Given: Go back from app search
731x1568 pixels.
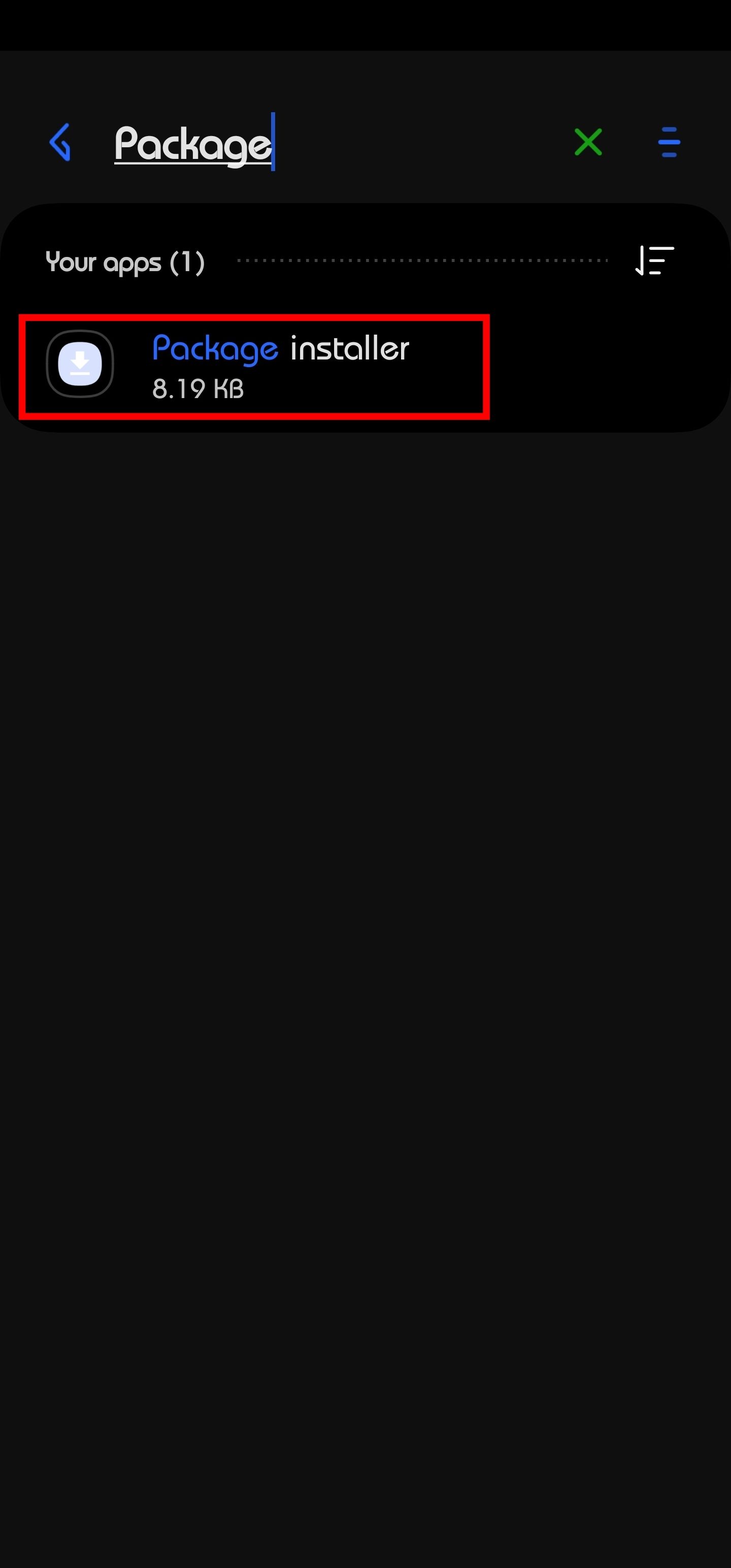Looking at the screenshot, I should [60, 143].
